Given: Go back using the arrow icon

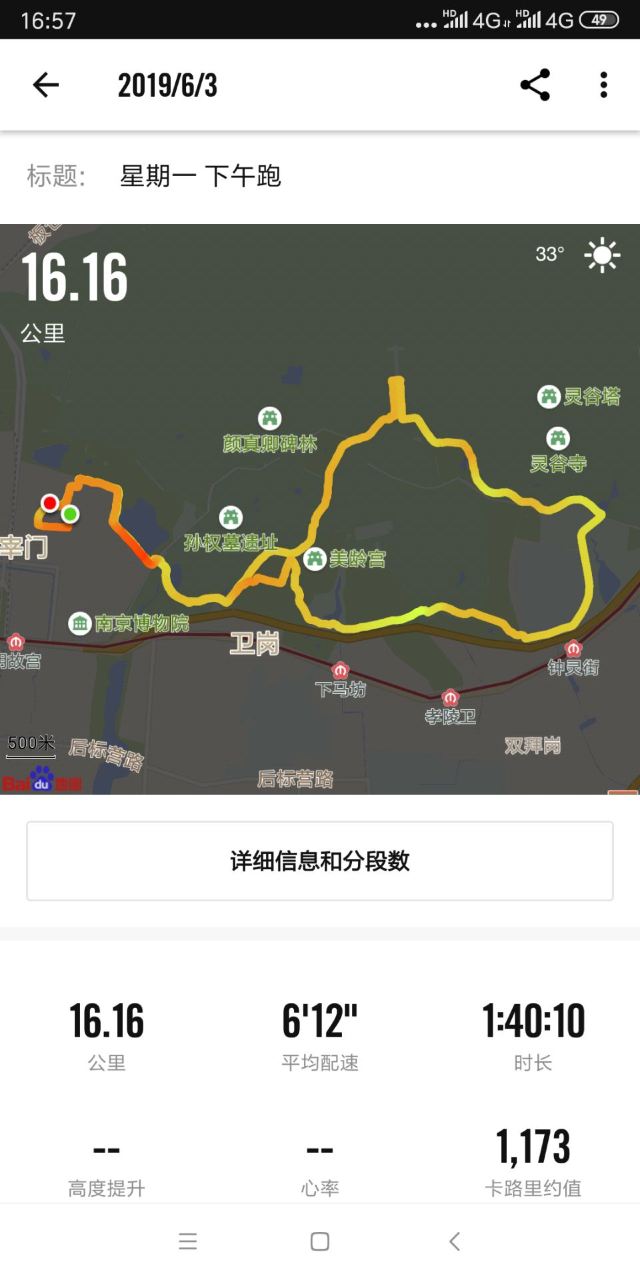Looking at the screenshot, I should 46,85.
